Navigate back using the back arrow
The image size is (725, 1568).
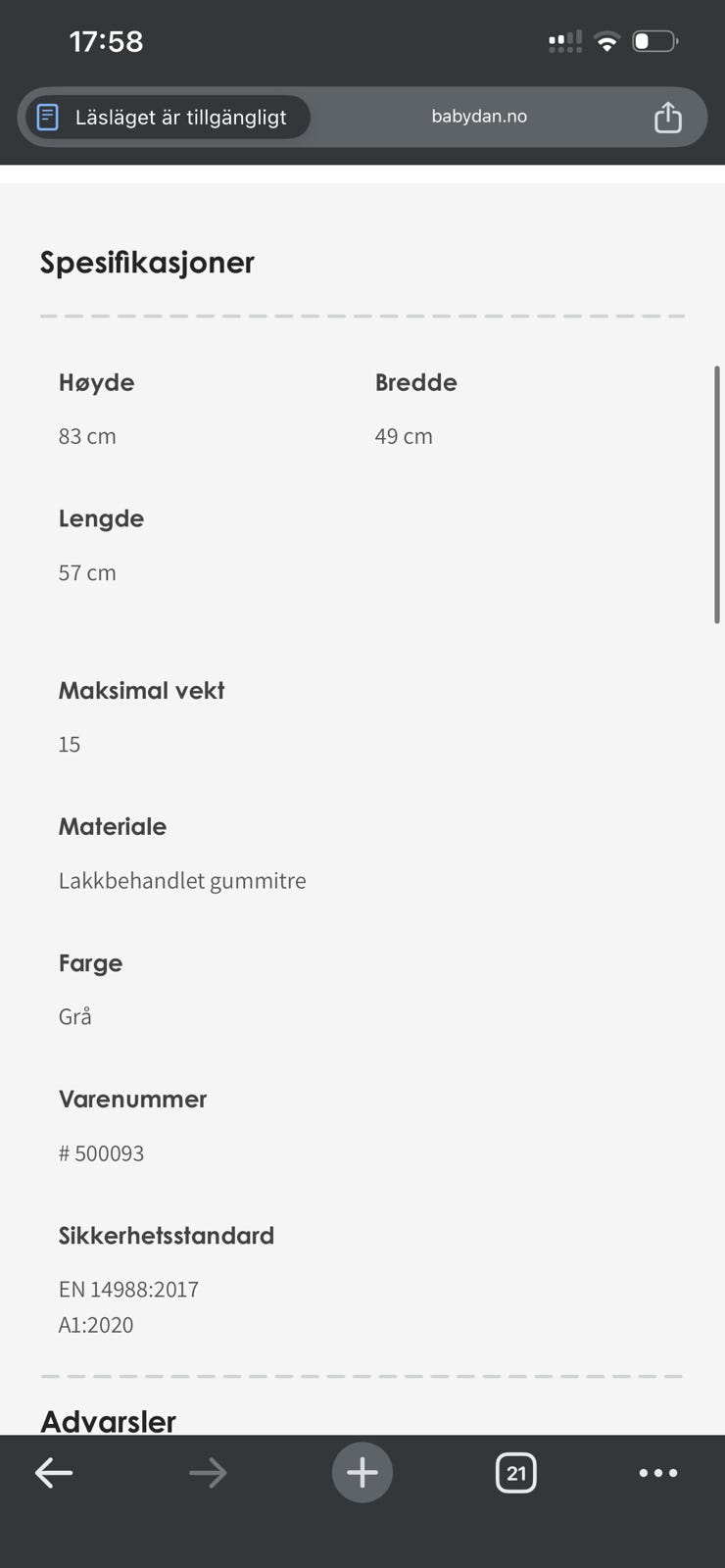pos(54,1472)
